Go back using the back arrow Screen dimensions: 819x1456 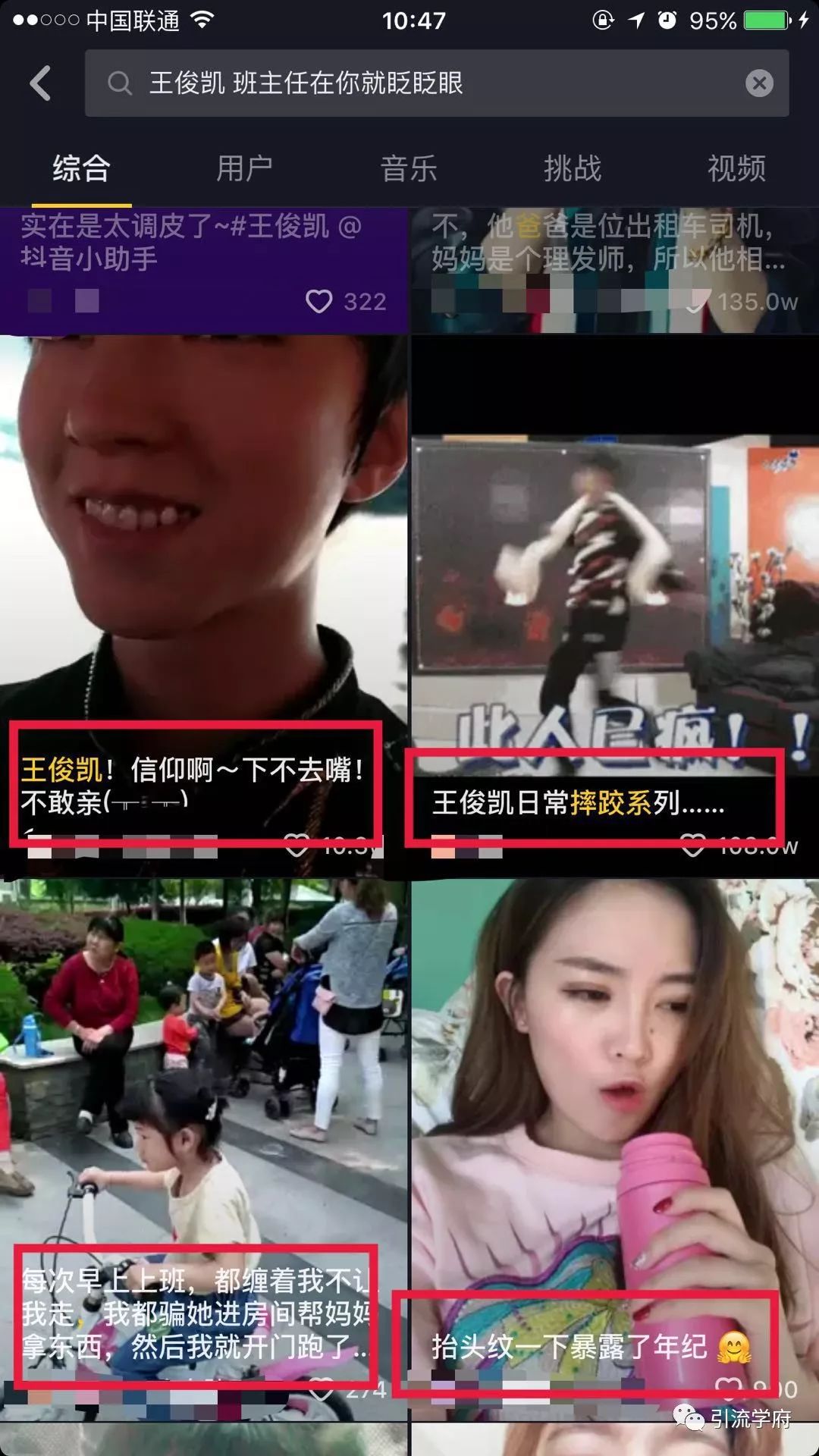(41, 83)
